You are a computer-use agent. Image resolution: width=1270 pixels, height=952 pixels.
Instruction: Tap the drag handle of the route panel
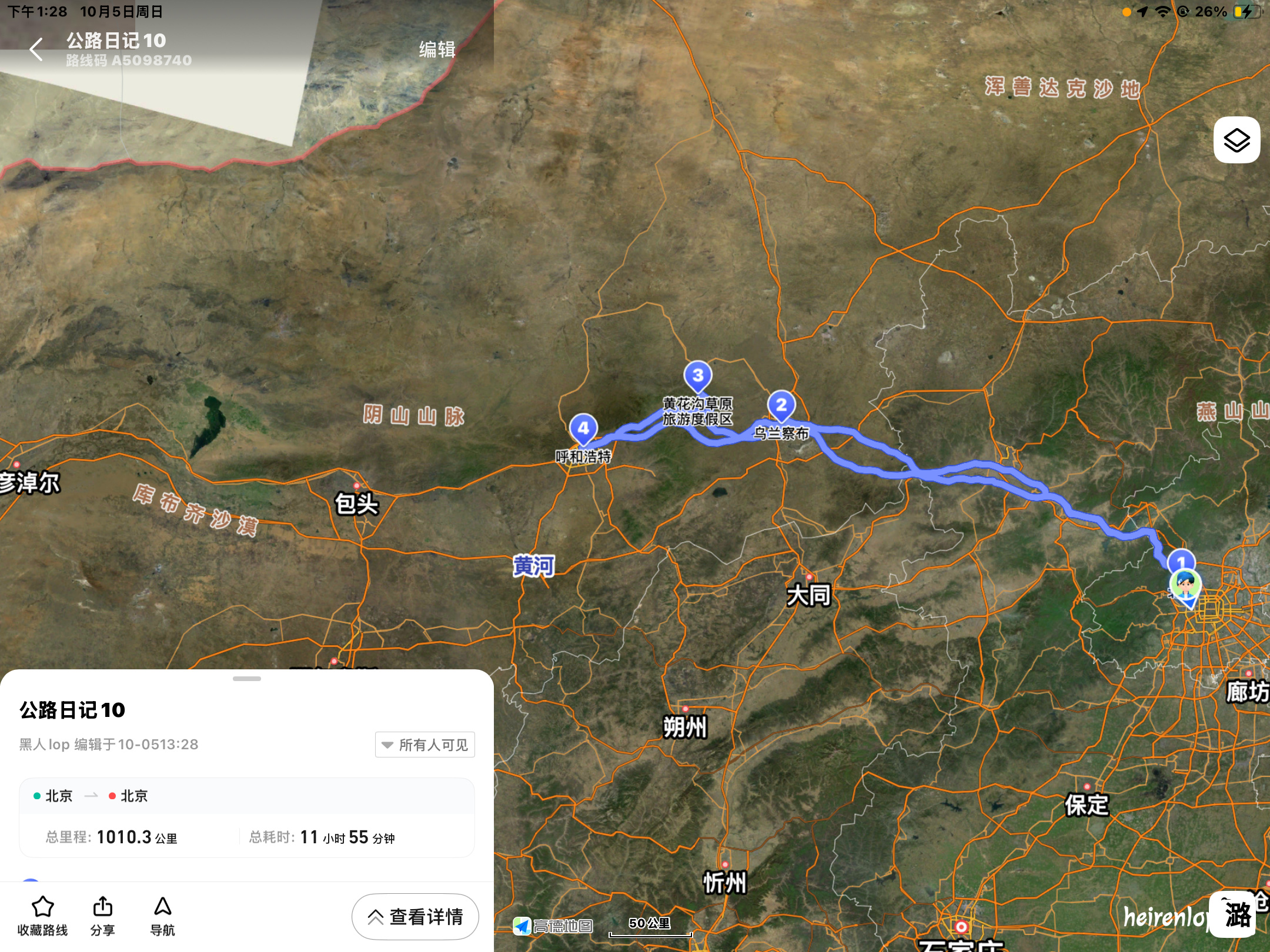tap(247, 679)
